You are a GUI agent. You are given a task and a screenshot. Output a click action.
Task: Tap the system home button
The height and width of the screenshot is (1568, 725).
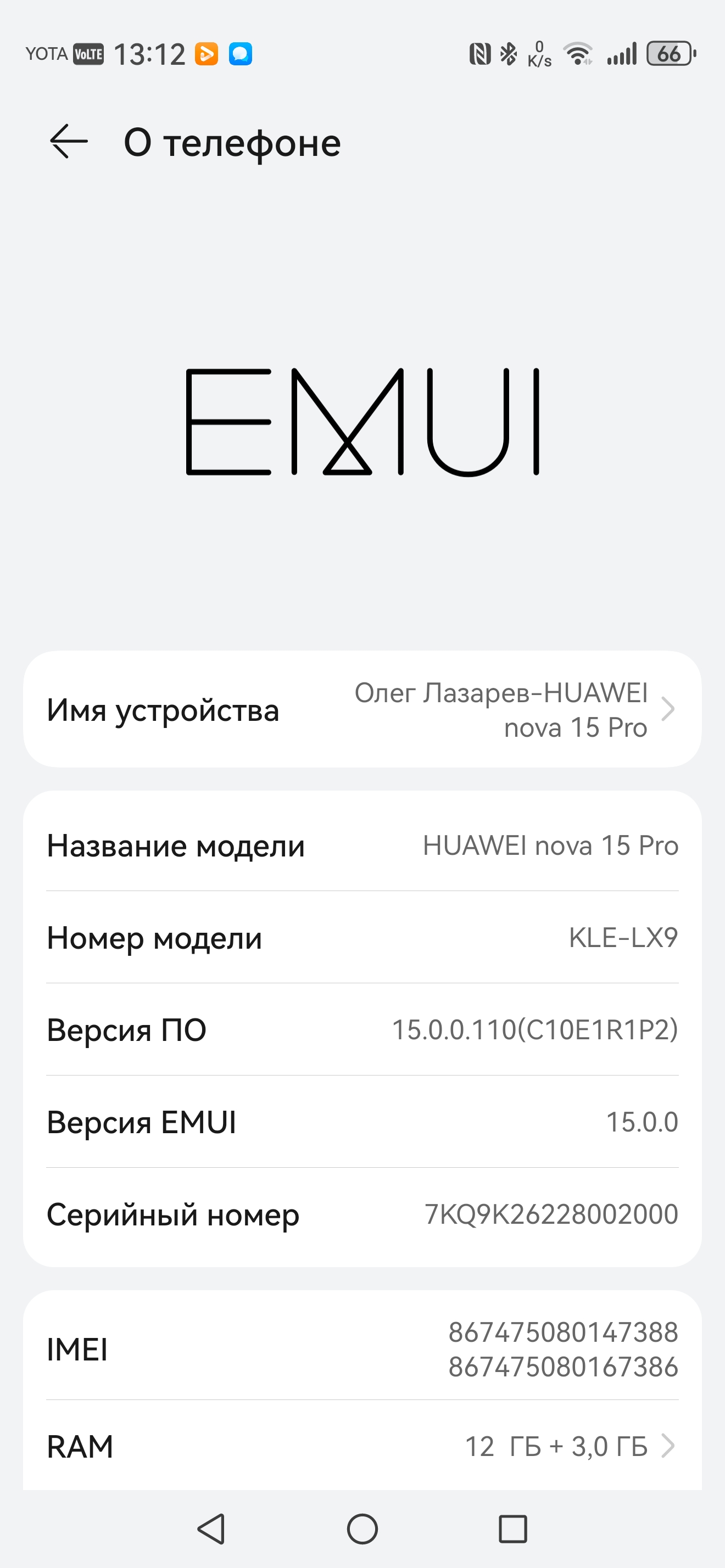[x=362, y=1528]
